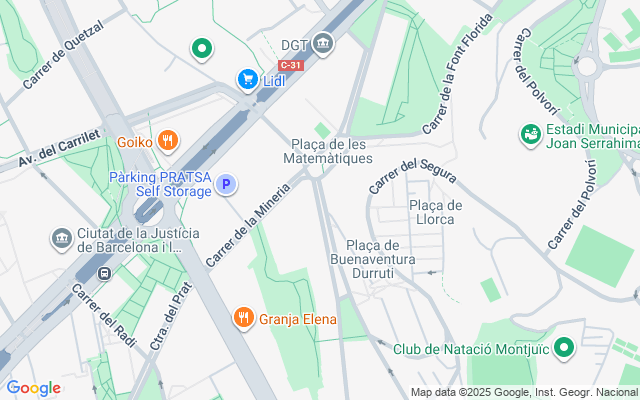Select Estadi Municipal Joan Serrahima marker
The image size is (640, 400).
click(531, 133)
